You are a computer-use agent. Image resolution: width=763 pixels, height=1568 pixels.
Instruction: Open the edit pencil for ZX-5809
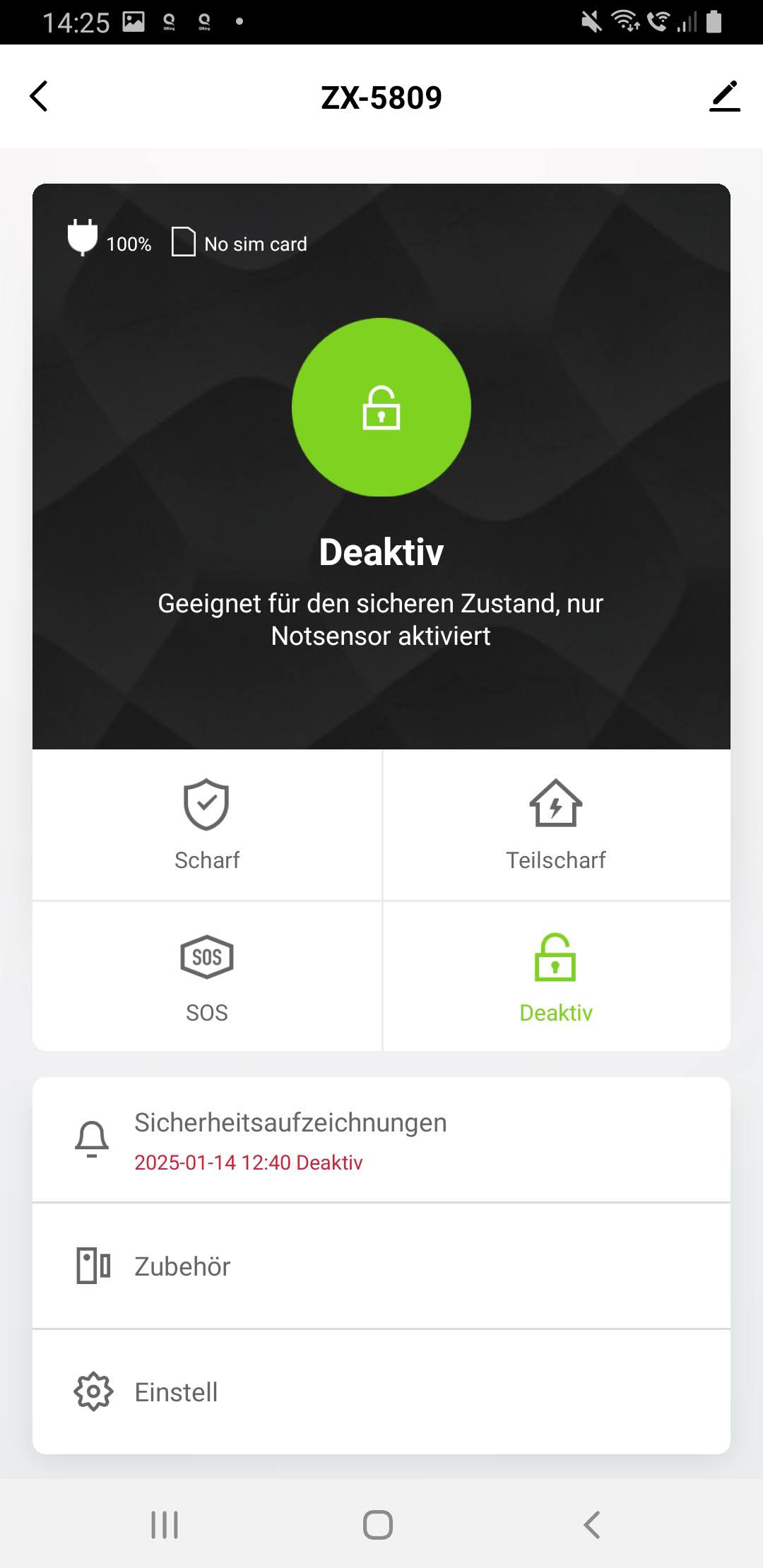pos(724,97)
